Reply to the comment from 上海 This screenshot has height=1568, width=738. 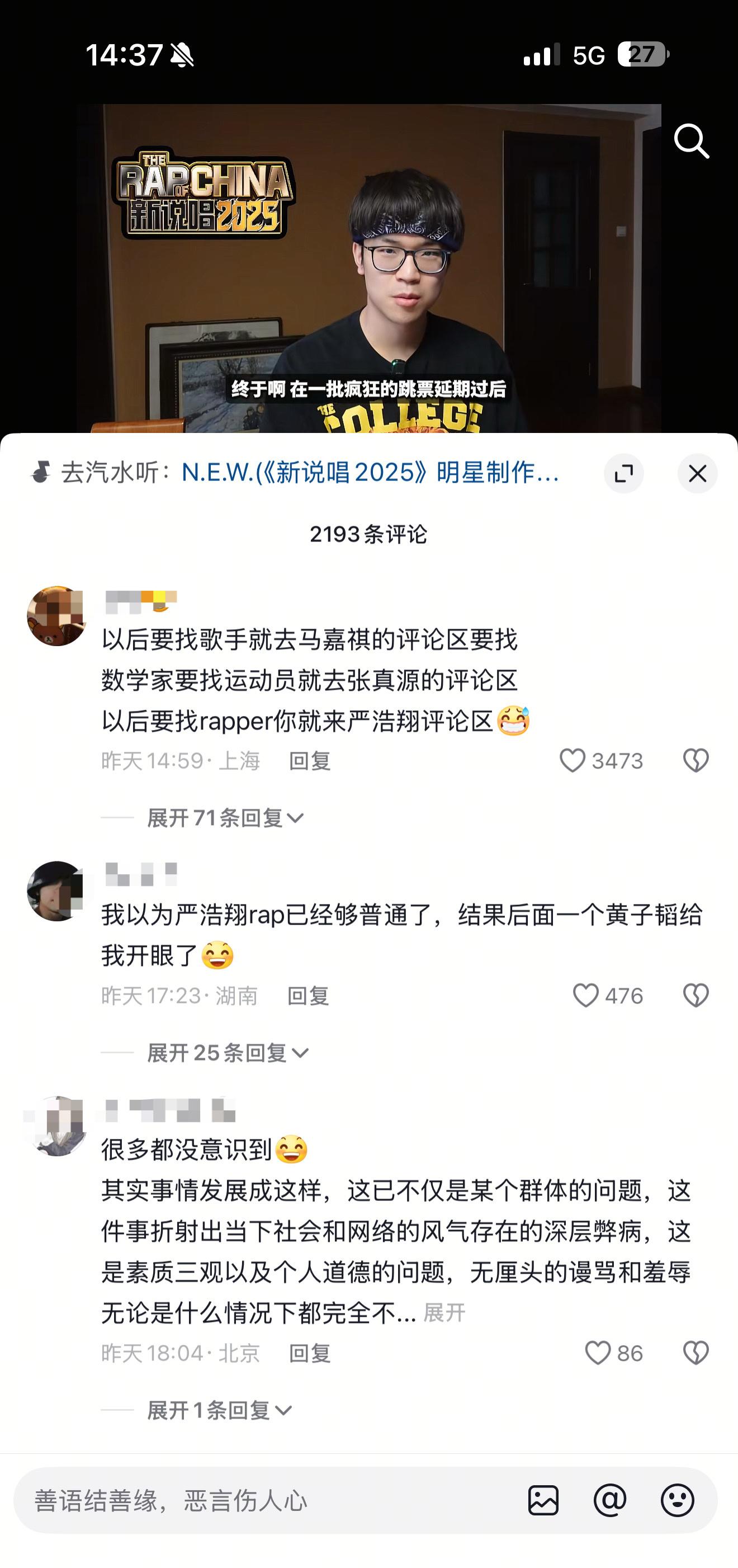[x=309, y=761]
